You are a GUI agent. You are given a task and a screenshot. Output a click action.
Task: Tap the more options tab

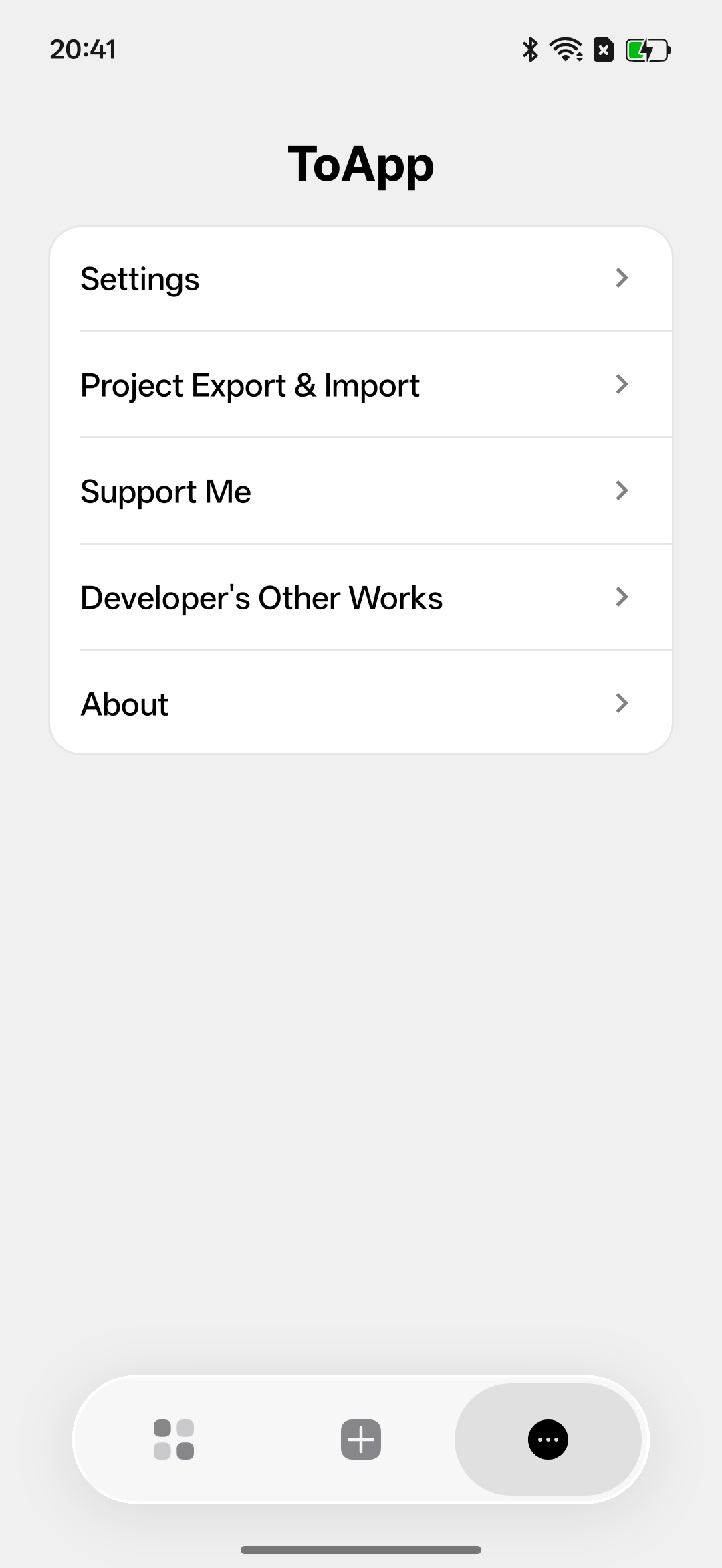[x=548, y=1440]
